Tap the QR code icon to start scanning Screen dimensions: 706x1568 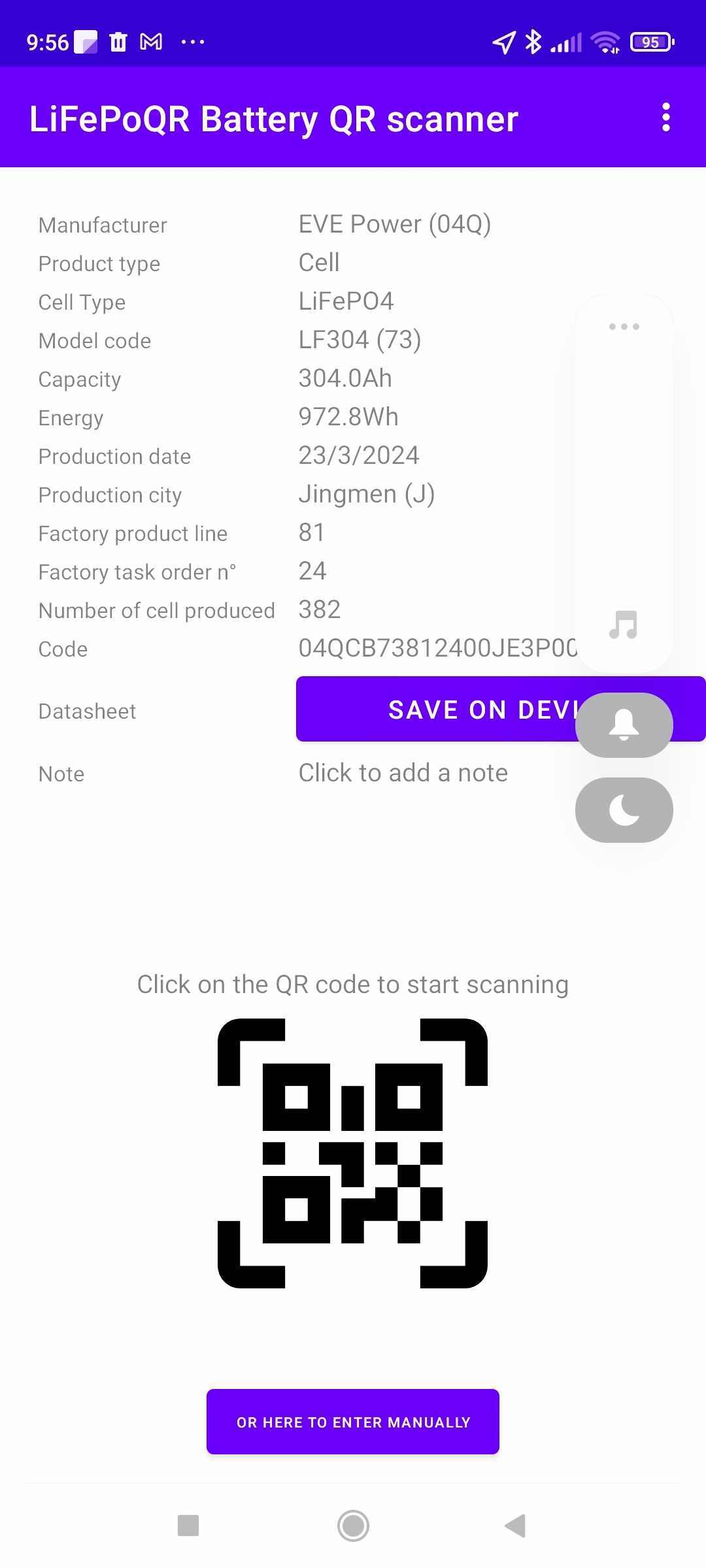[x=352, y=1153]
